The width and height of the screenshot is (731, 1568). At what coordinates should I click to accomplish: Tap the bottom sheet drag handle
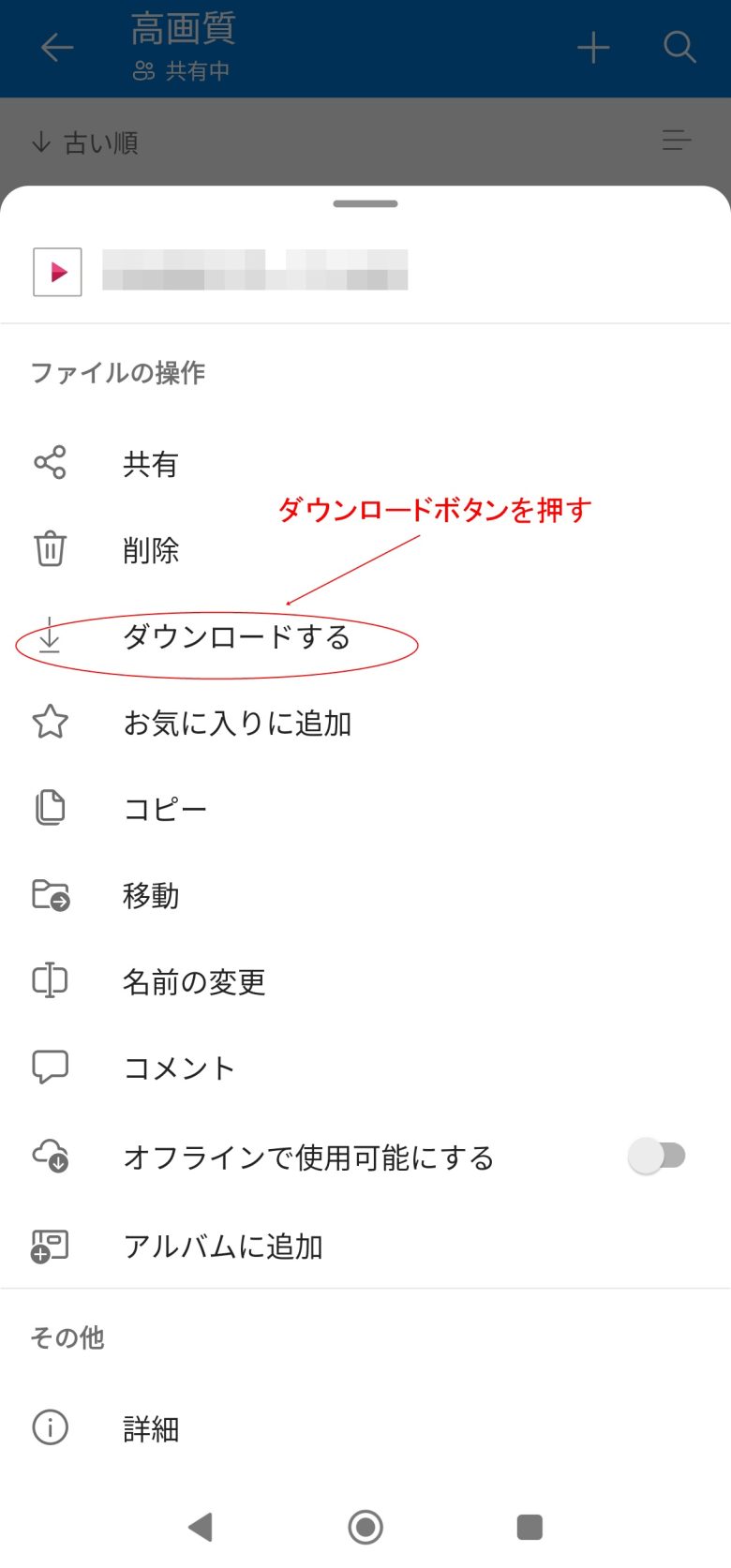point(365,203)
